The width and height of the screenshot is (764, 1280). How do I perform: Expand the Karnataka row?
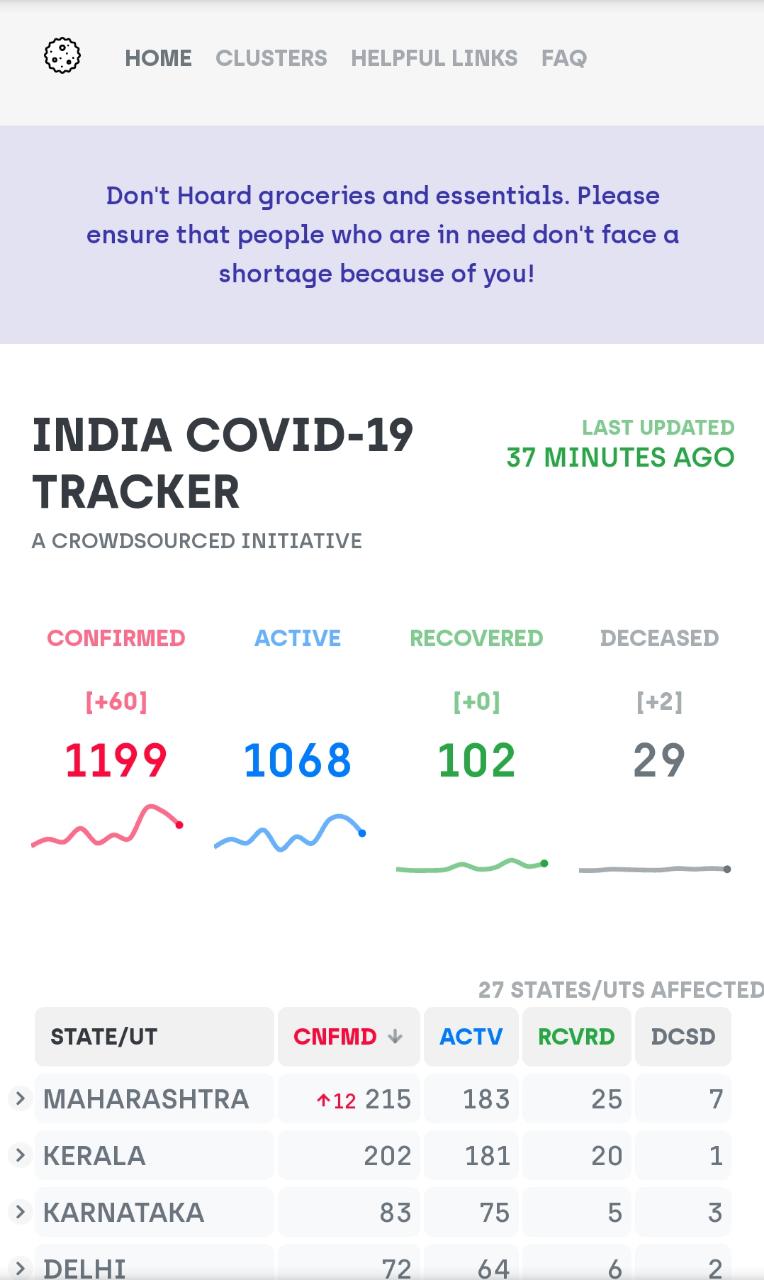(20, 1212)
